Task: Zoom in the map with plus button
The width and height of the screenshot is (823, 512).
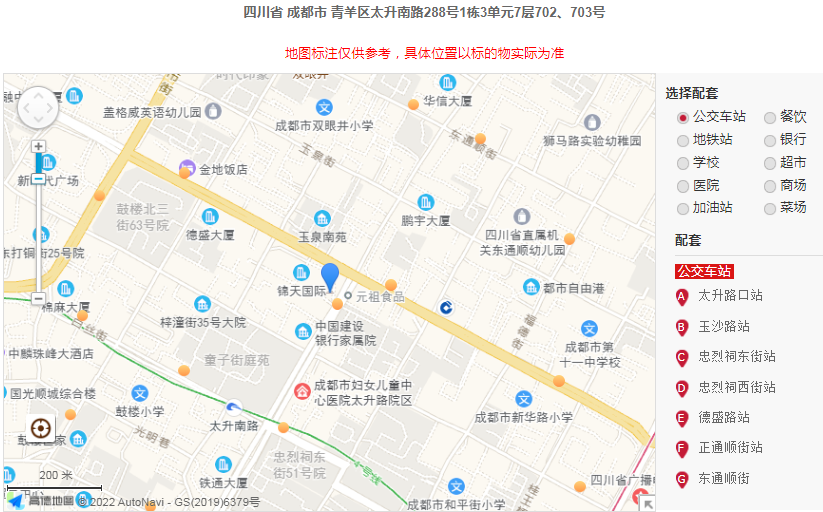Action: (38, 147)
